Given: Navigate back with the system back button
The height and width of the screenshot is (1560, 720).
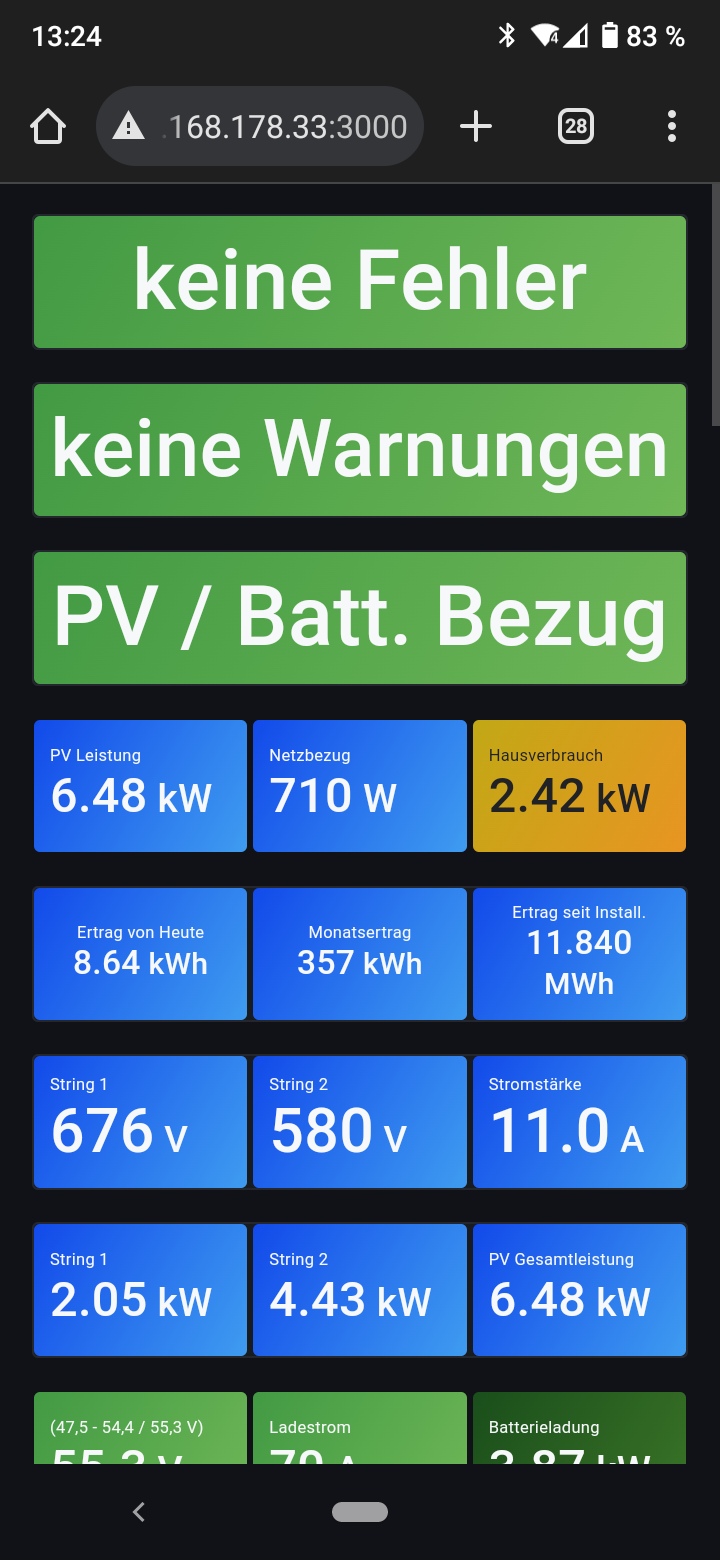Looking at the screenshot, I should coord(139,1512).
